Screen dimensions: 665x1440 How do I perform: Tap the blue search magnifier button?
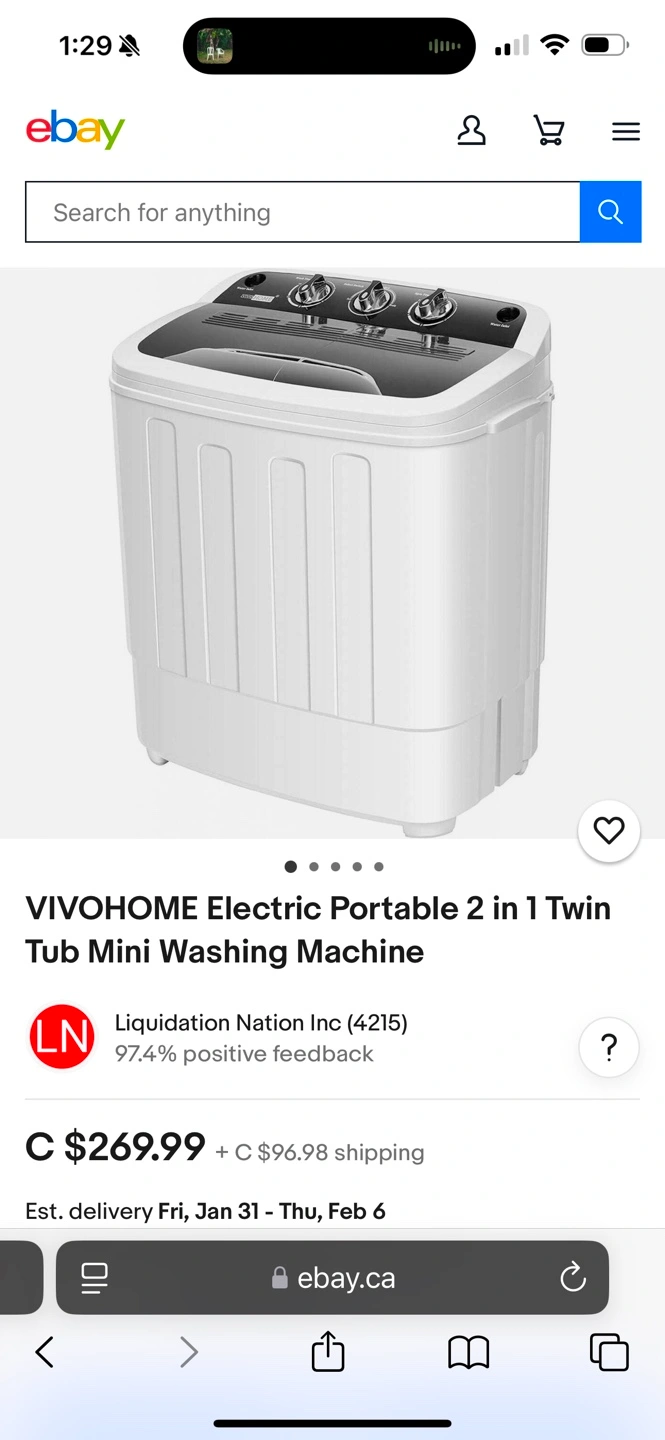(610, 212)
